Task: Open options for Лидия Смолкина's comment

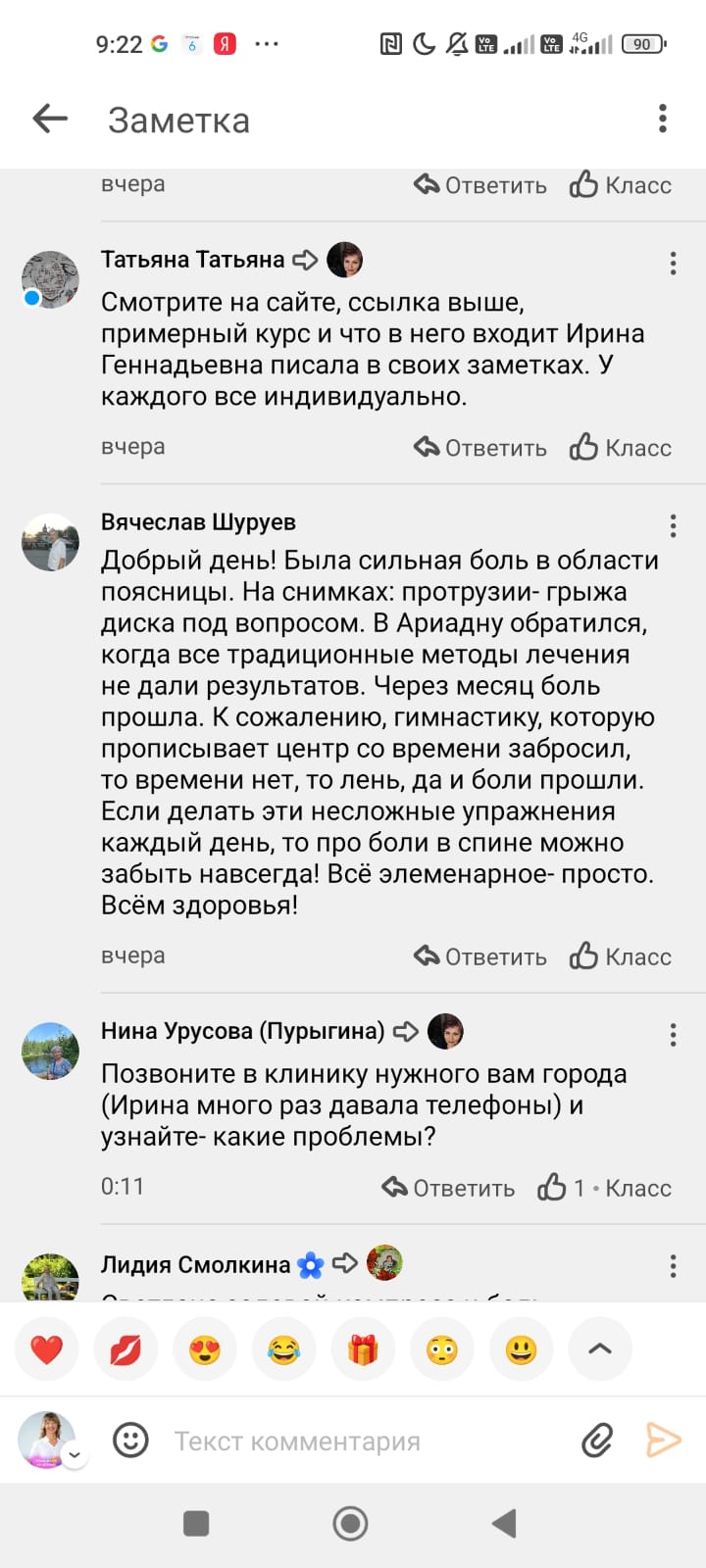Action: [x=673, y=1266]
